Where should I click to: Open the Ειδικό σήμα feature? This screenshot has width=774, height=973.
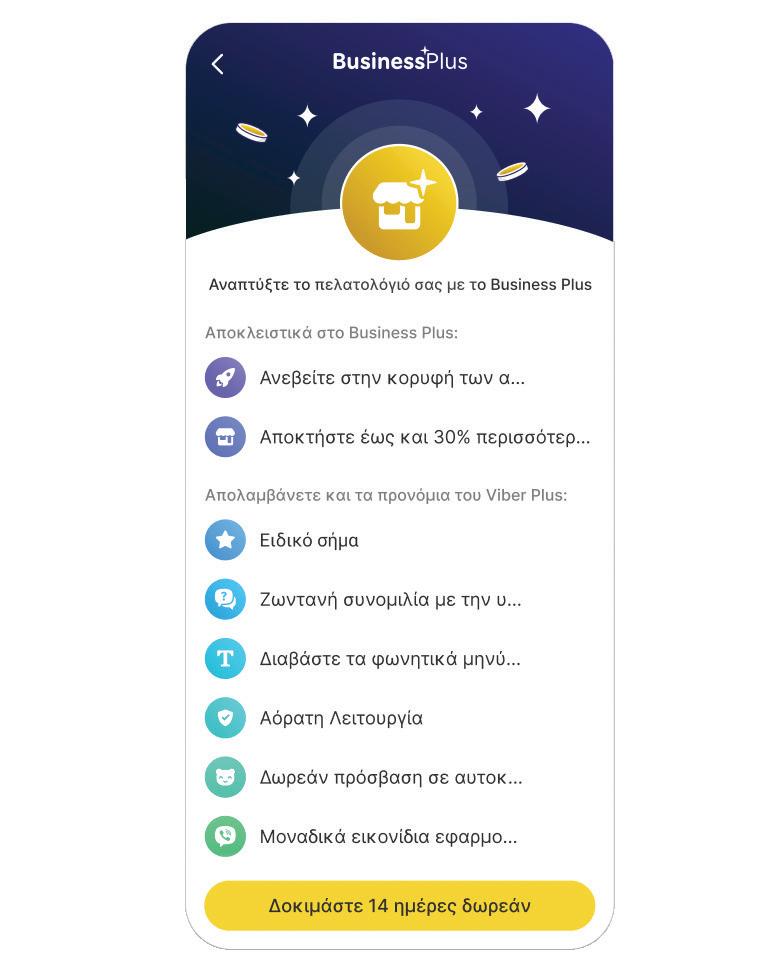click(x=309, y=540)
